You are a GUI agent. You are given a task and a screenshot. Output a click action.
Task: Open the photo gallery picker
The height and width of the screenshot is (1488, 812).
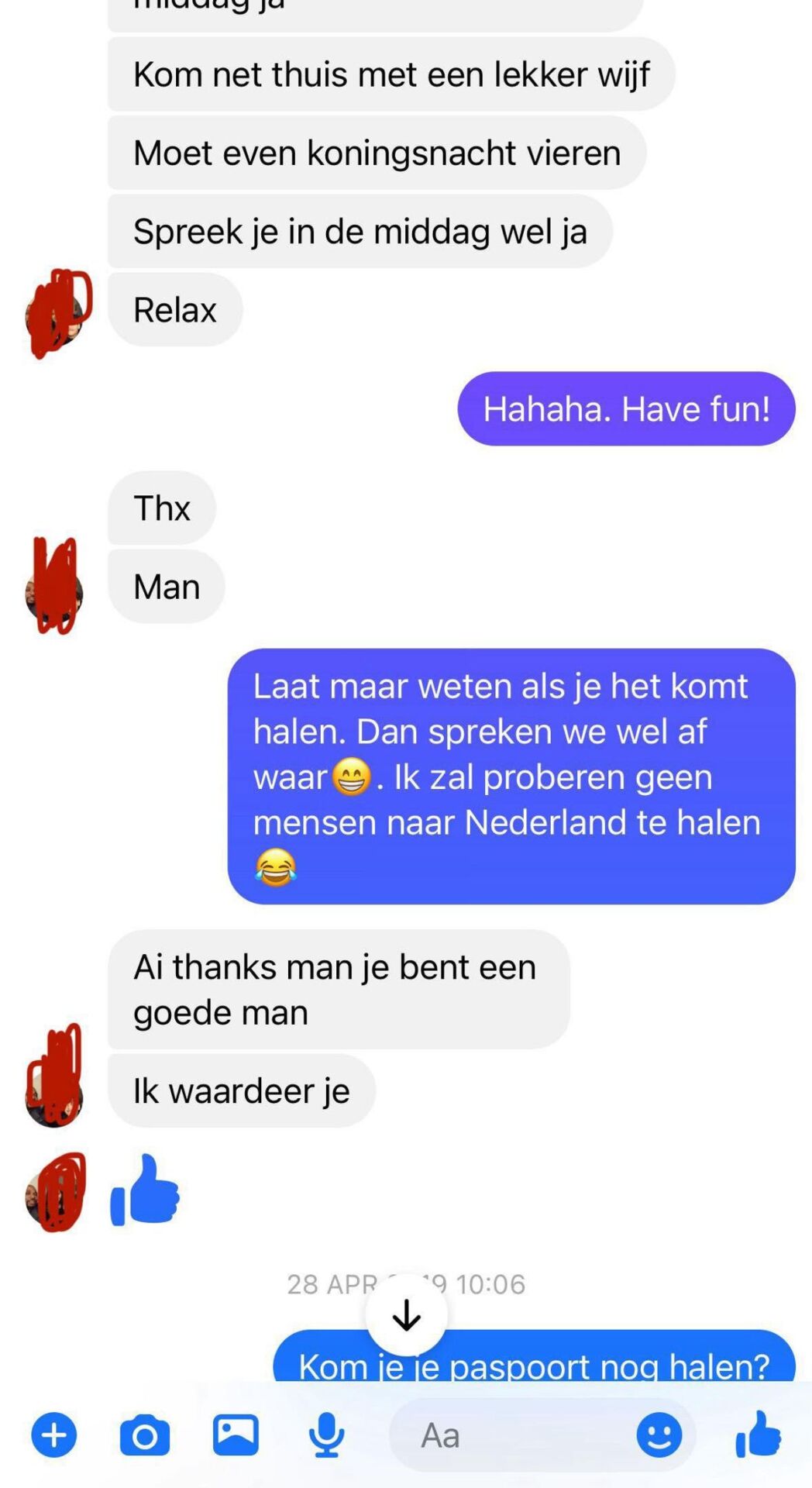[x=236, y=1435]
